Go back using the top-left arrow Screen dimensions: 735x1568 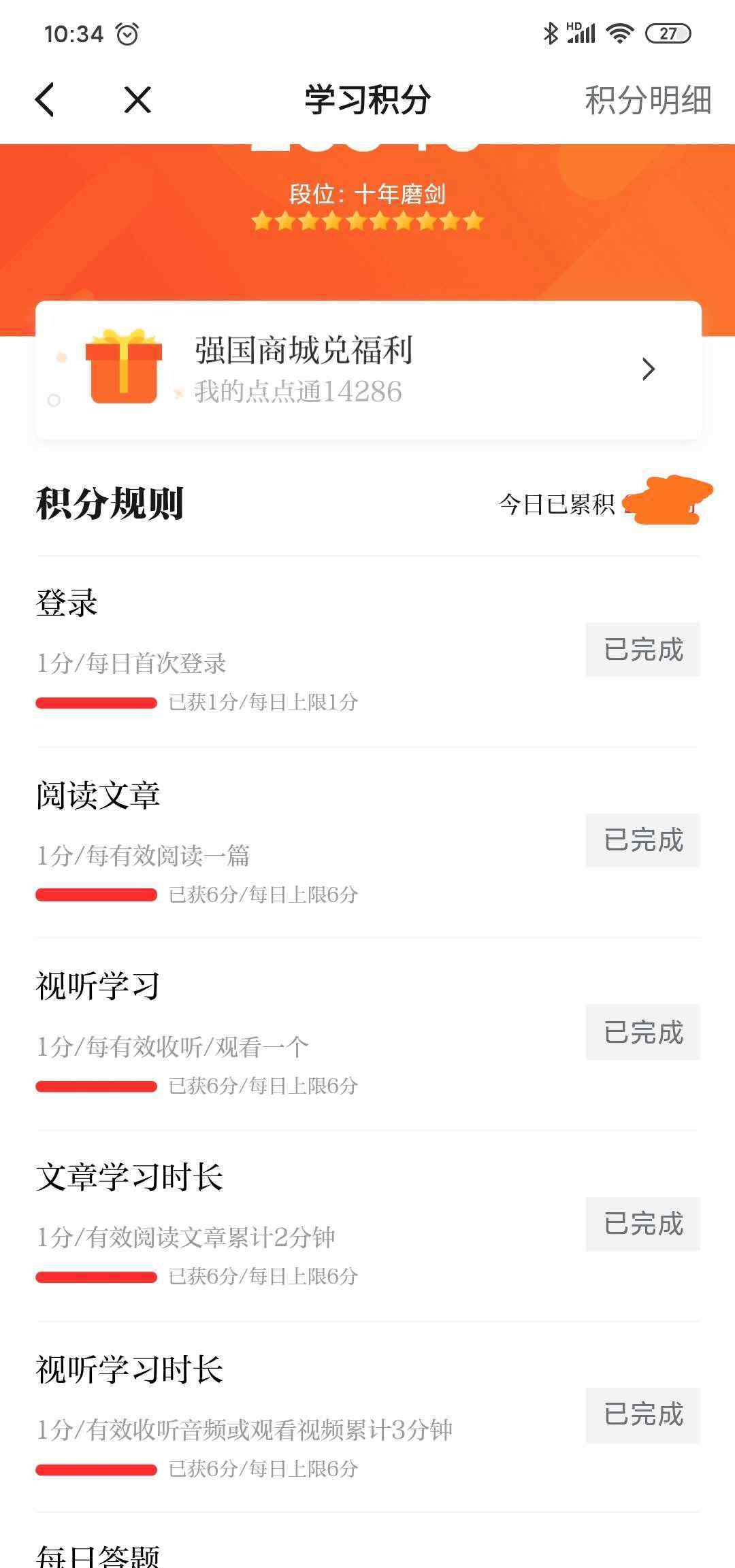(x=45, y=101)
